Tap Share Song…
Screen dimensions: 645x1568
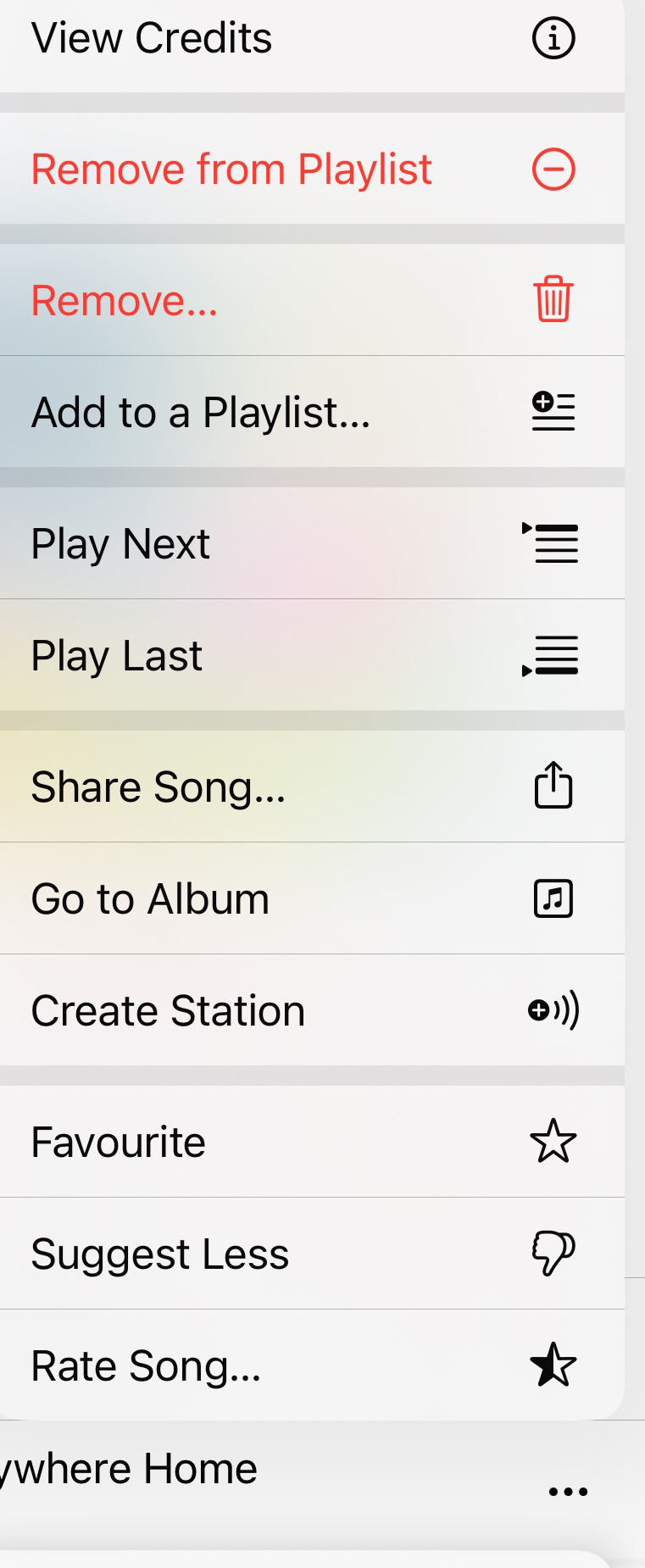(x=305, y=787)
